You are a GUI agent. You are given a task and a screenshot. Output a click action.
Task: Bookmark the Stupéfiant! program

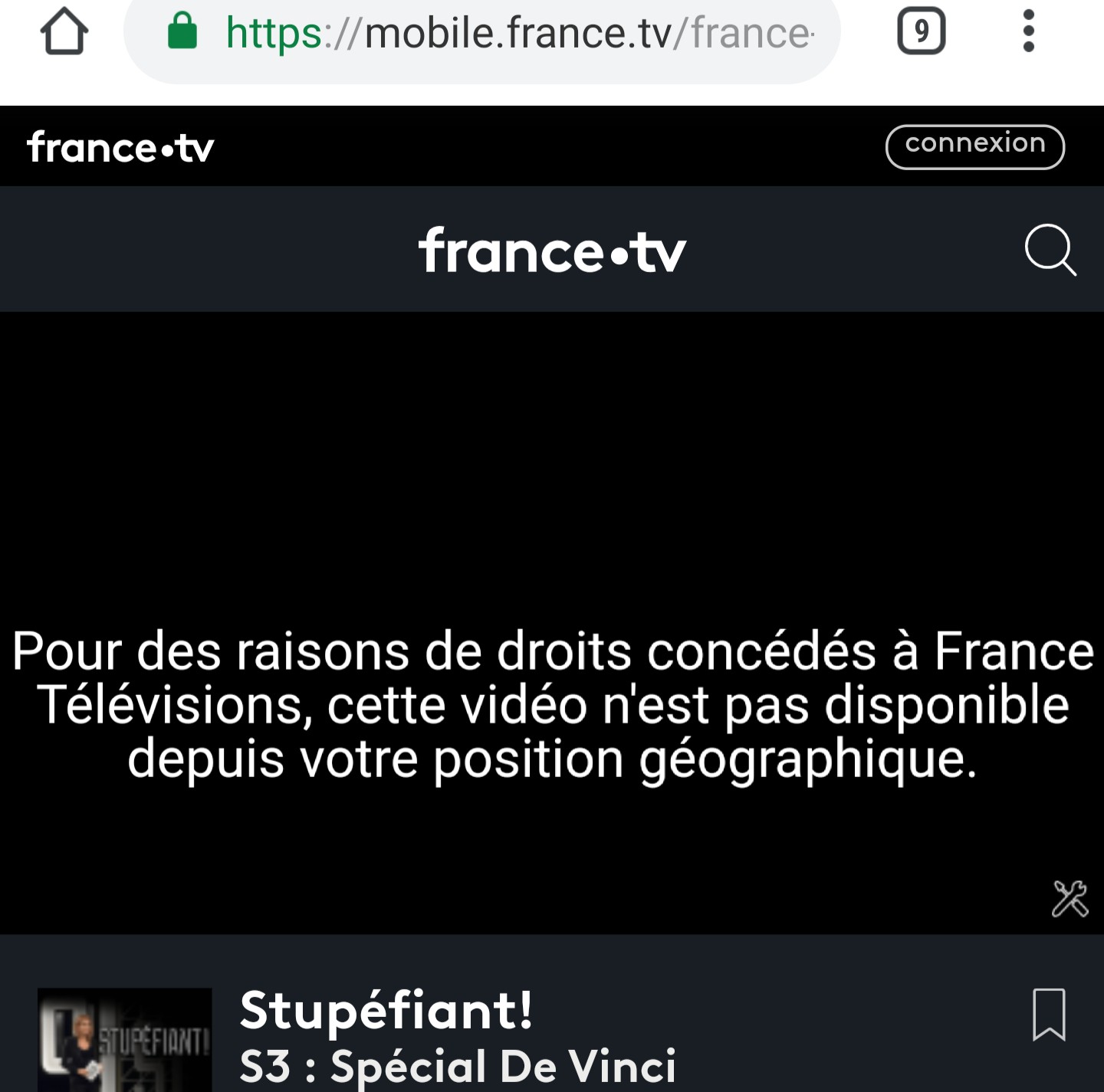1048,1015
